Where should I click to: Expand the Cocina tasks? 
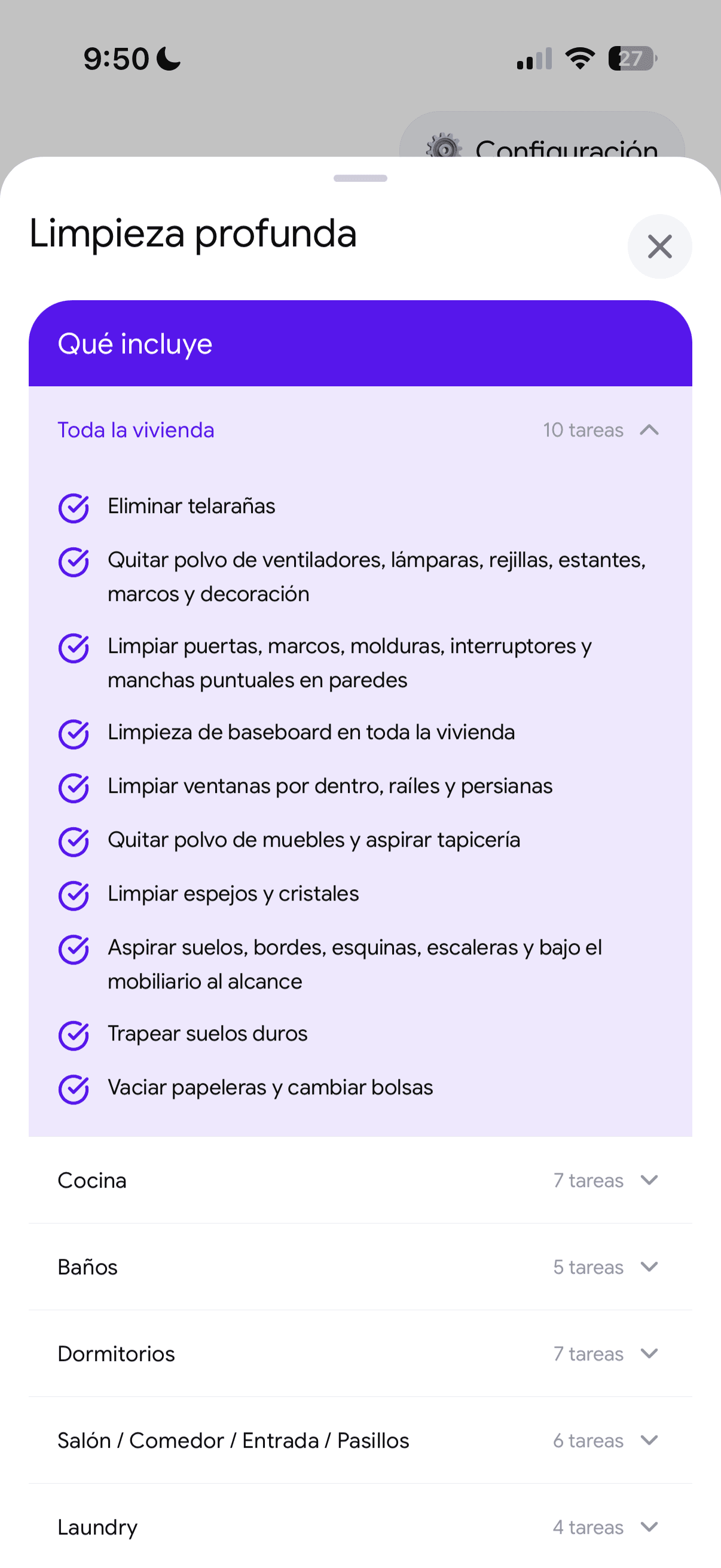[x=360, y=1180]
